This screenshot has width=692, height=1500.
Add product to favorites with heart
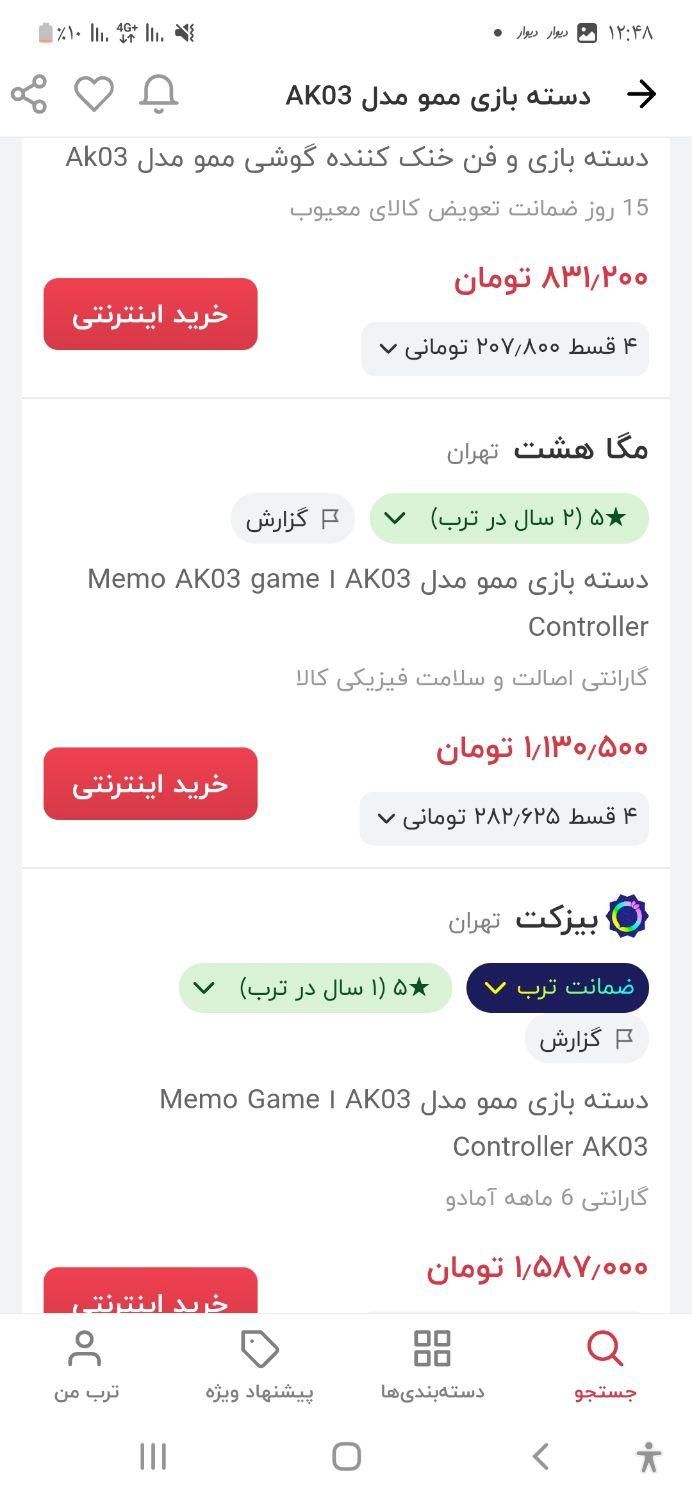[x=94, y=94]
